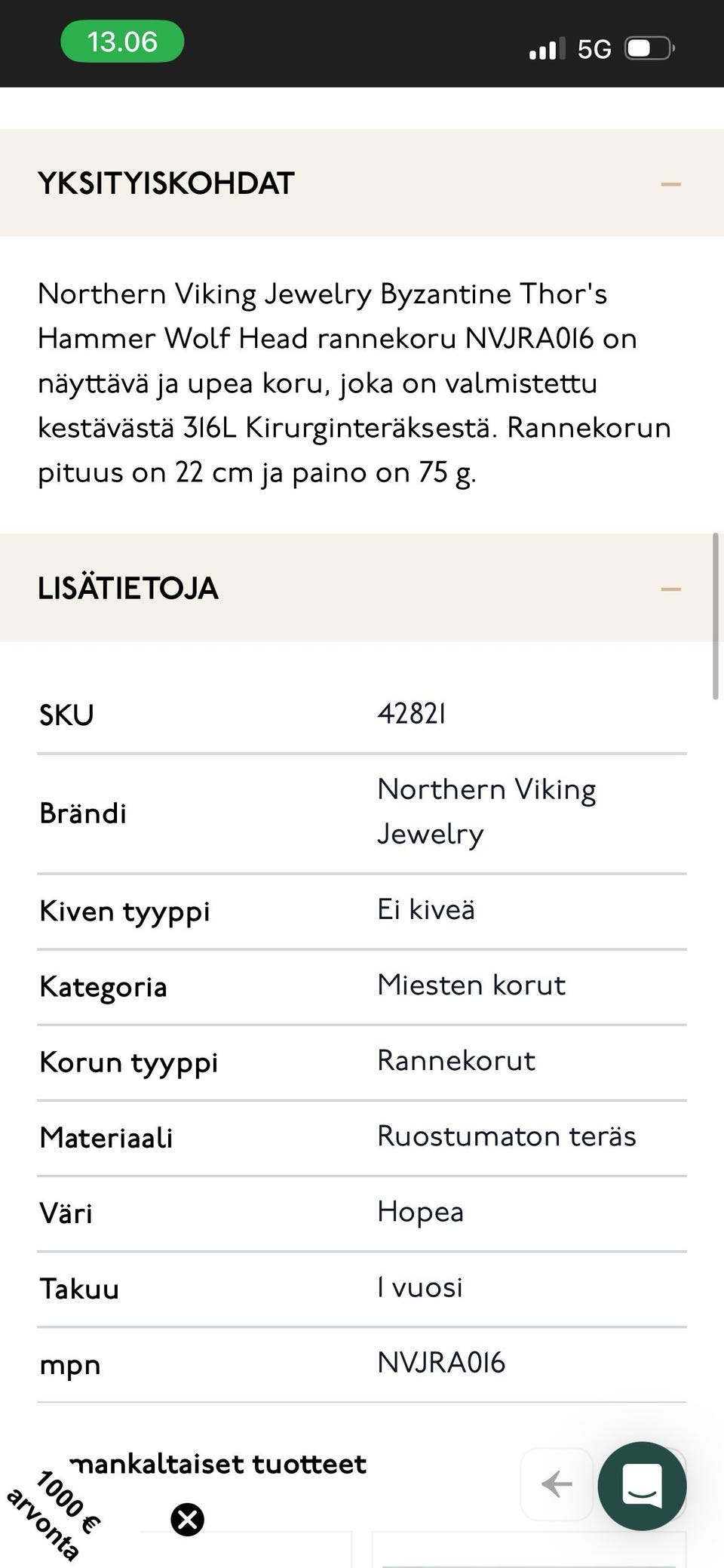This screenshot has width=724, height=1568.
Task: Click the back arrow navigation icon
Action: tap(557, 1484)
